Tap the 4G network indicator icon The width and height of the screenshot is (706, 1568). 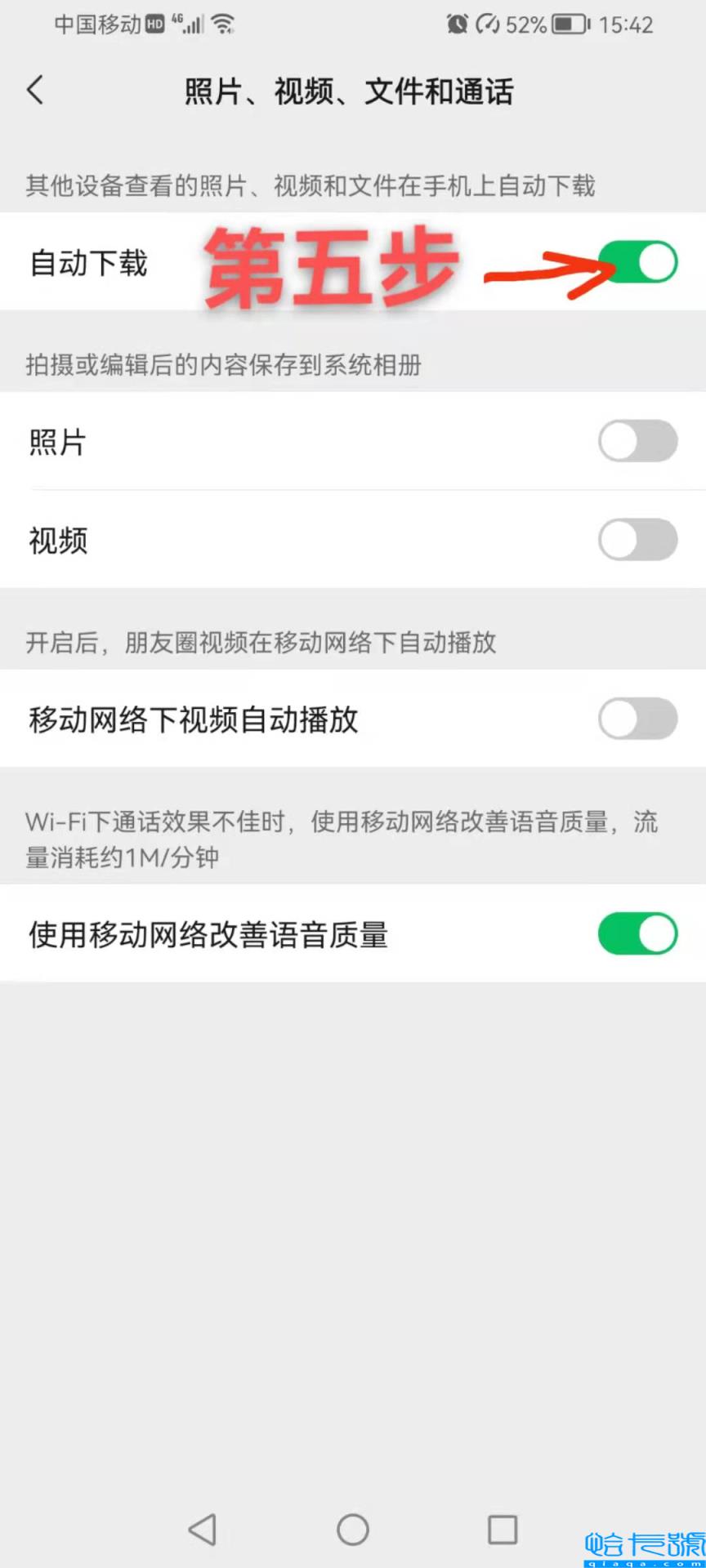pos(176,20)
